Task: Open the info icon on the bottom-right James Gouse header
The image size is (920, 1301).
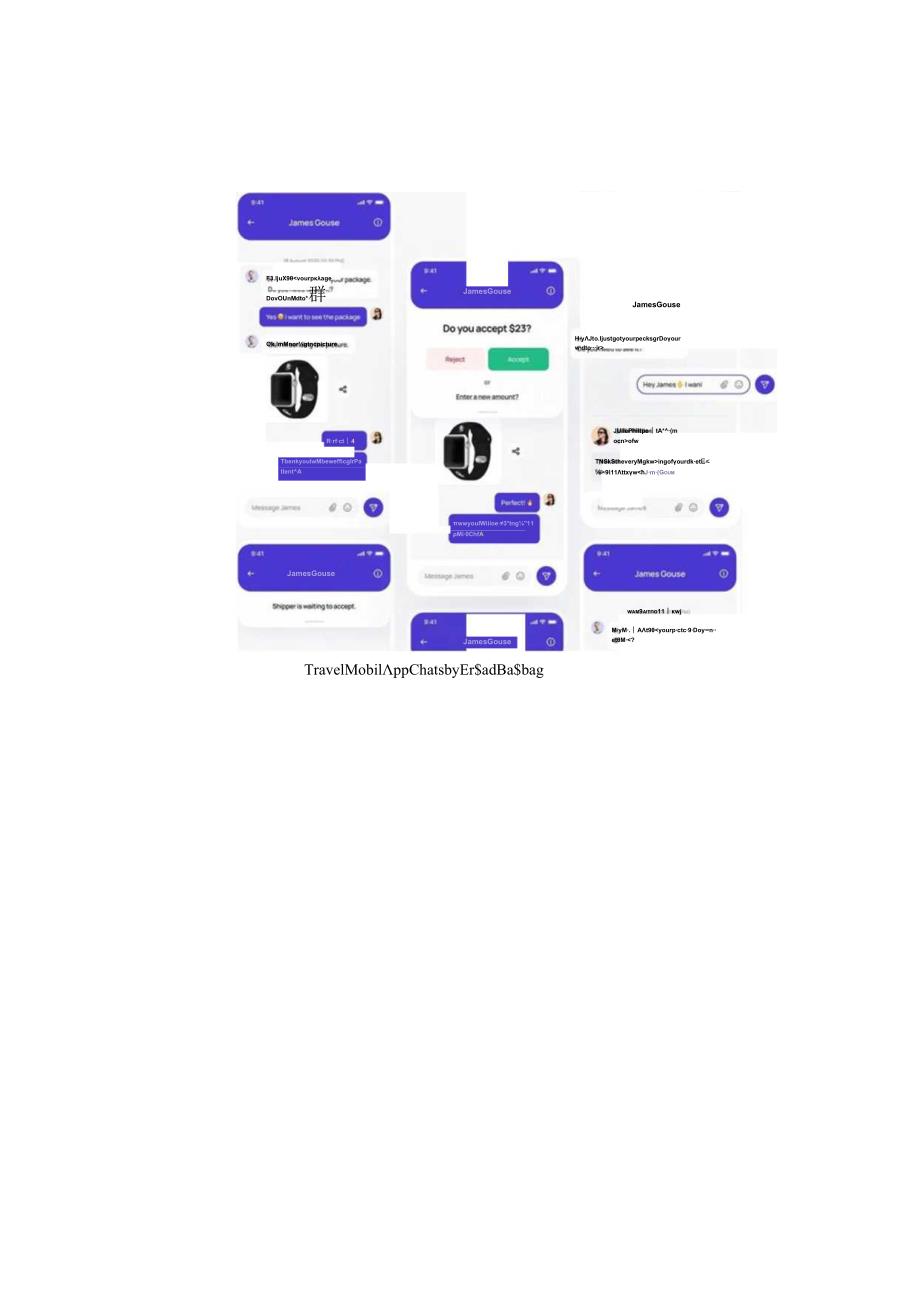Action: [723, 573]
